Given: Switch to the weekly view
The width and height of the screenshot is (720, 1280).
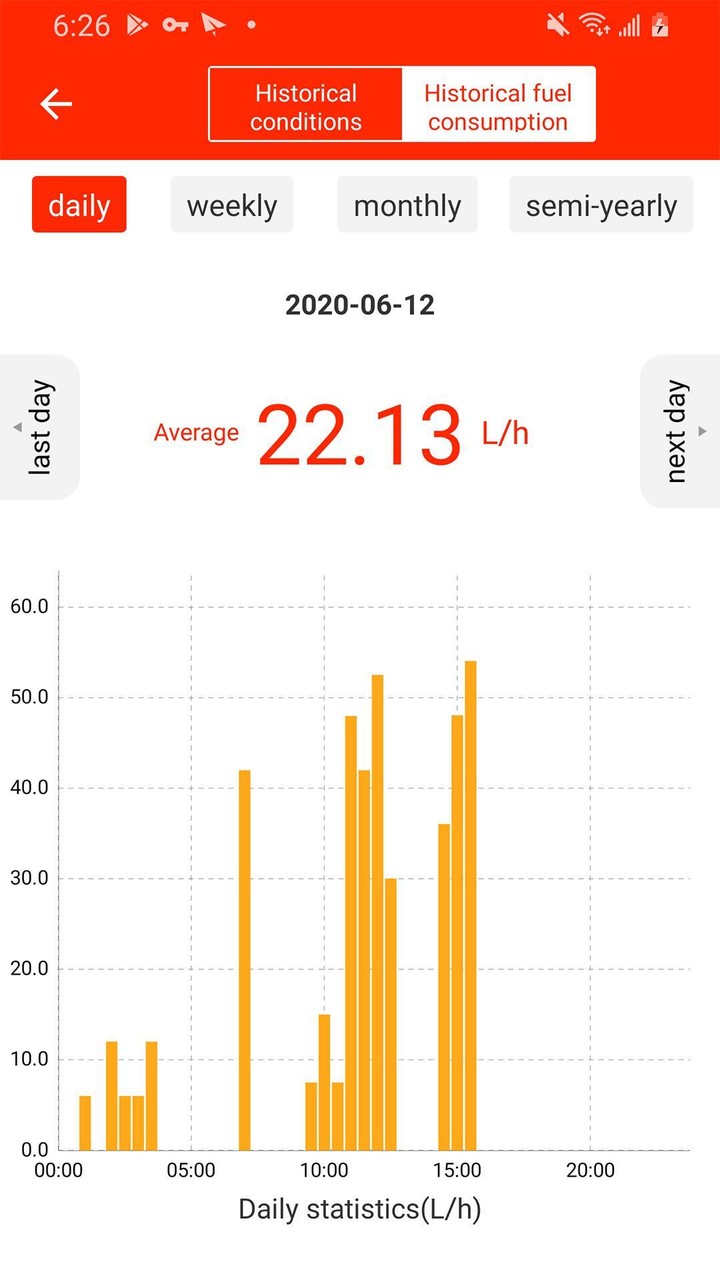Looking at the screenshot, I should [x=231, y=205].
